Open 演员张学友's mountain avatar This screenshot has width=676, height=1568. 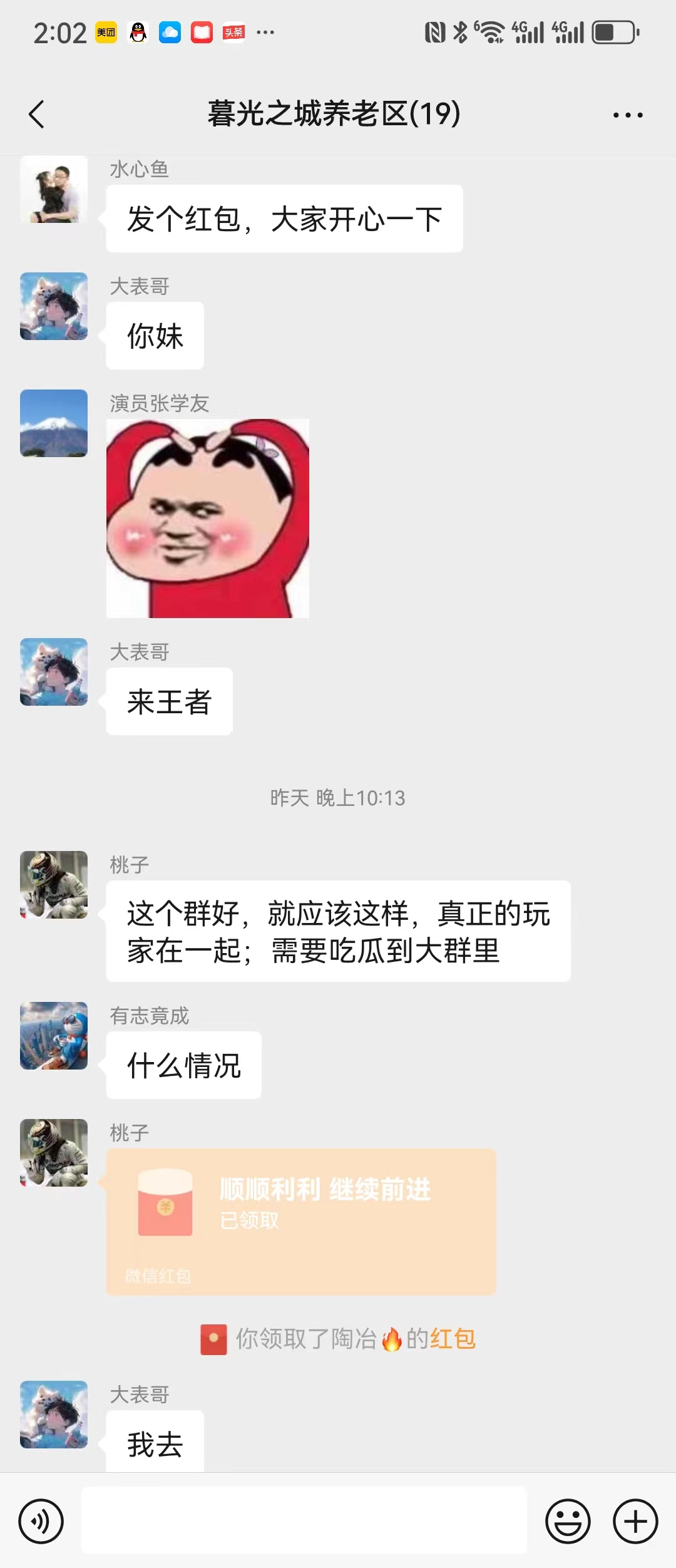54,423
